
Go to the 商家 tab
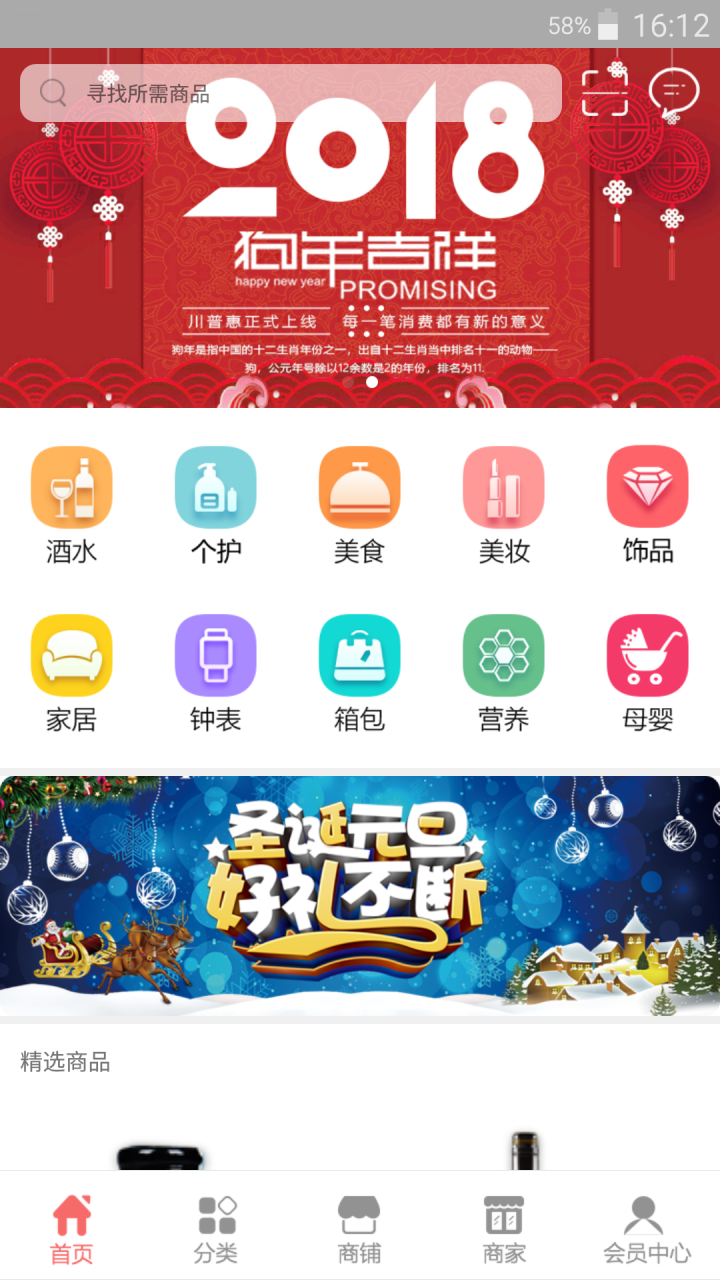tap(504, 1228)
